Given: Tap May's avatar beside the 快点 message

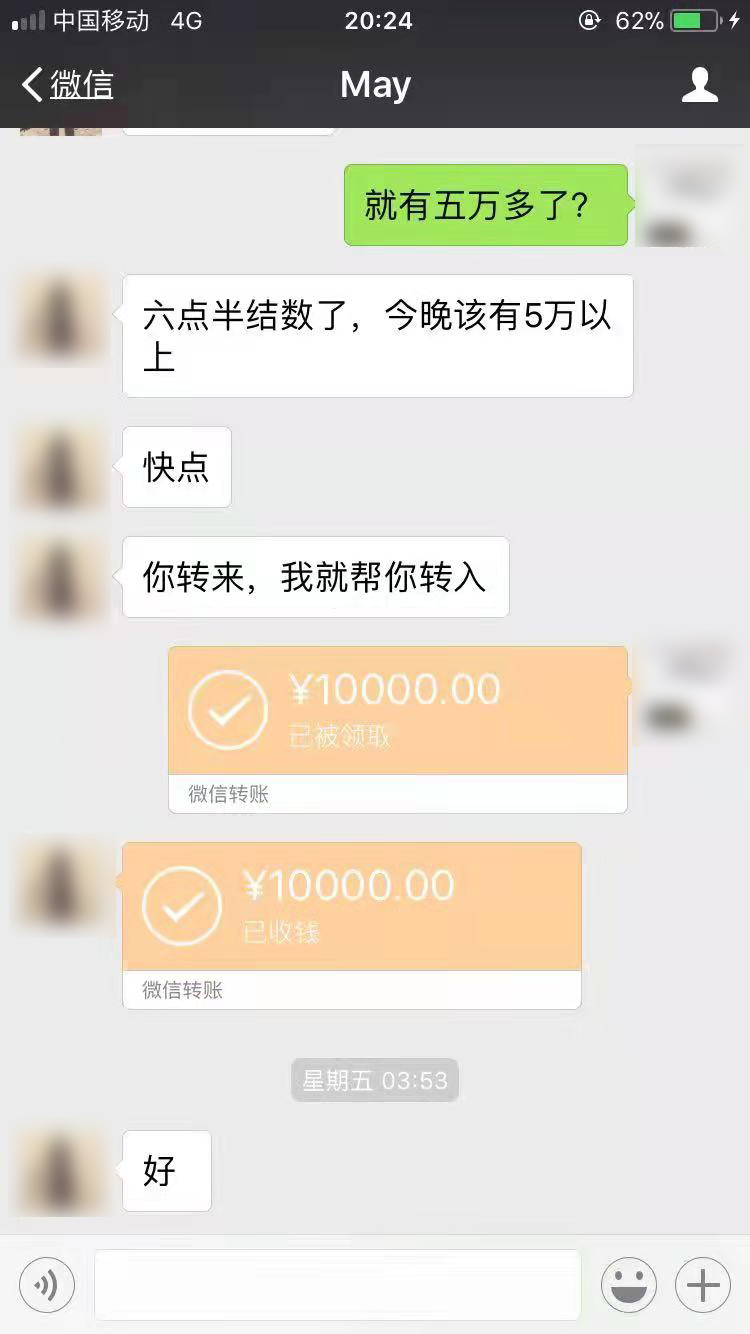Looking at the screenshot, I should click(60, 468).
